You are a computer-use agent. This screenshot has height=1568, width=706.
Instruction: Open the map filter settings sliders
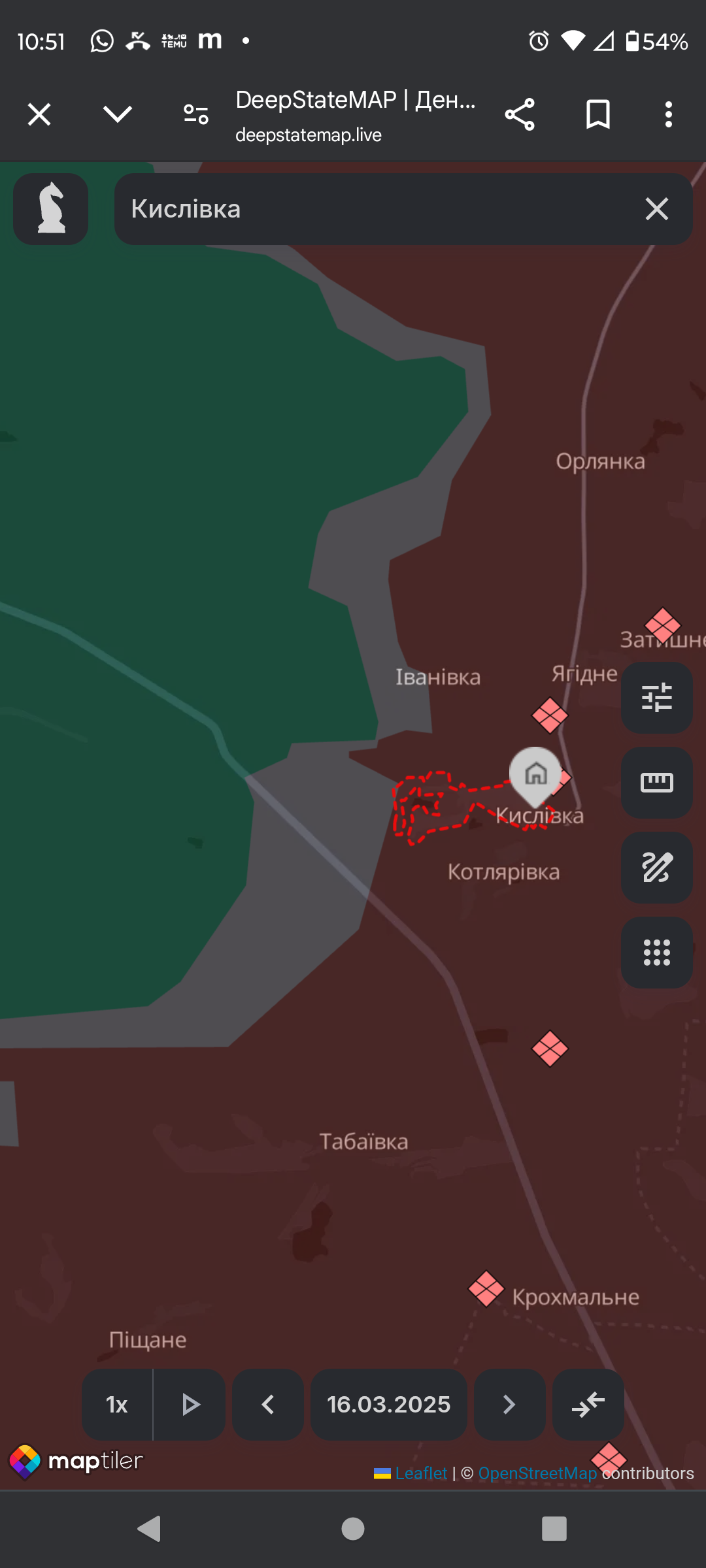click(656, 698)
